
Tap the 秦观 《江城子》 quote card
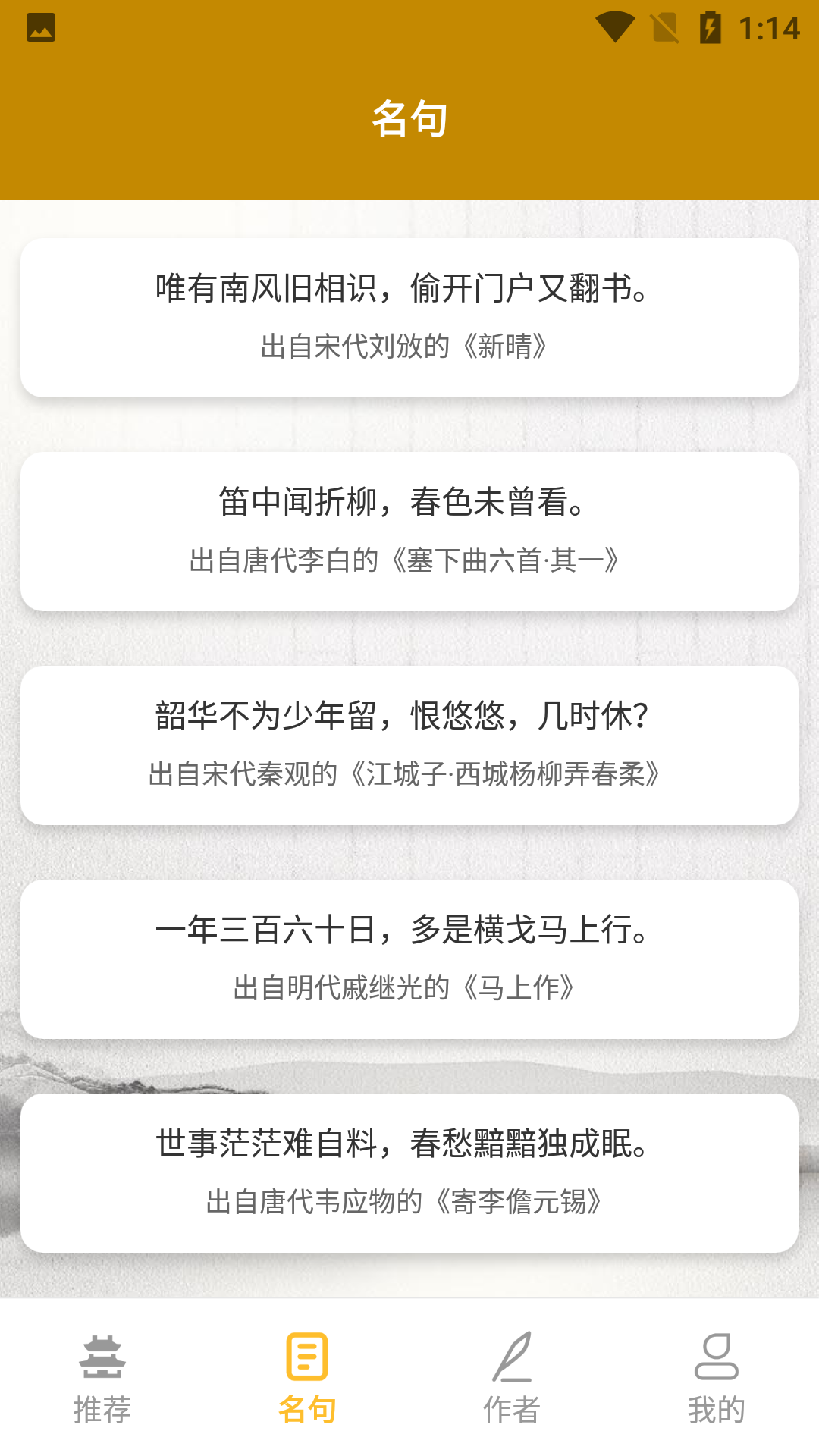click(409, 743)
